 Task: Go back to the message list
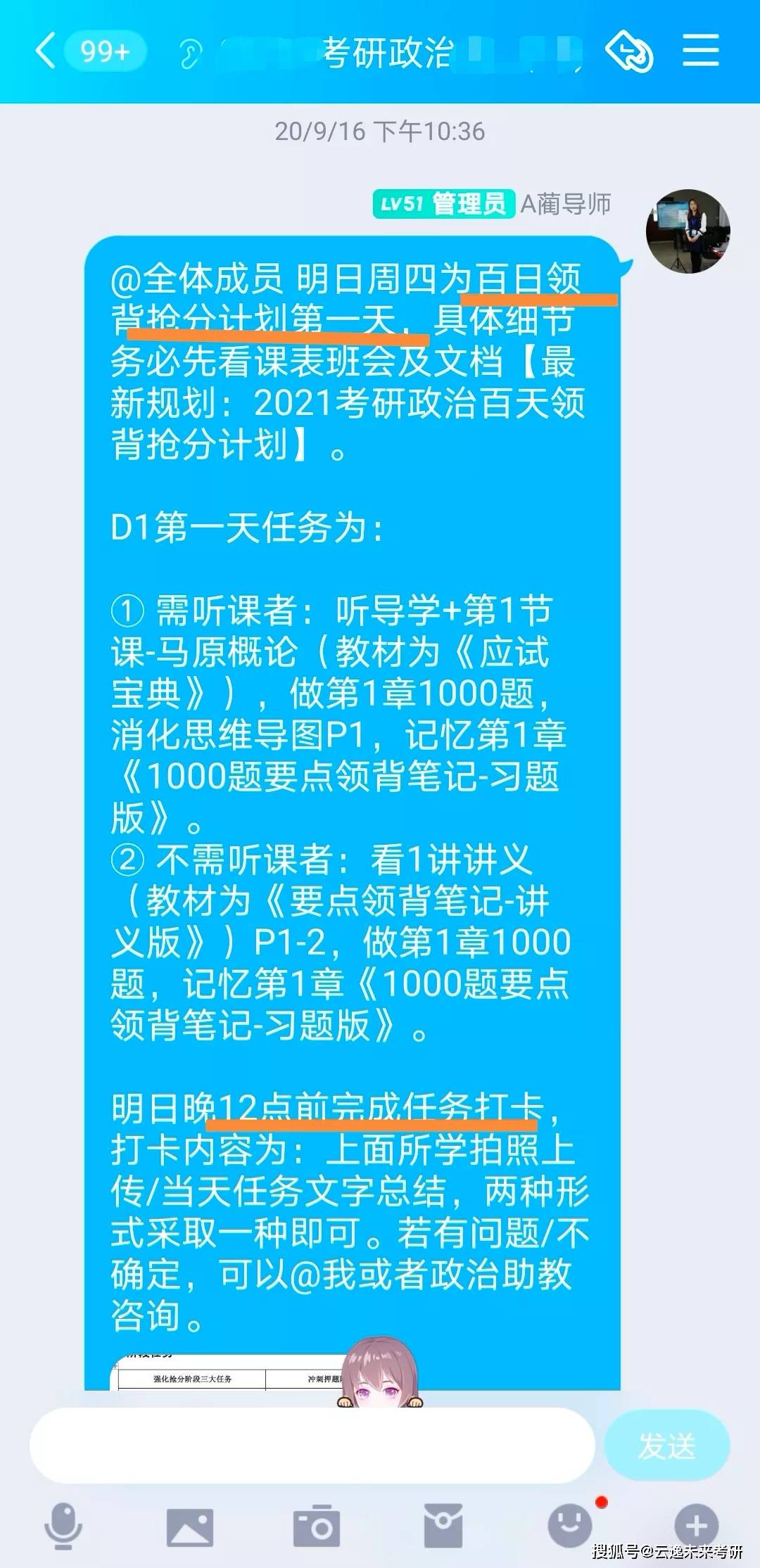[46, 51]
